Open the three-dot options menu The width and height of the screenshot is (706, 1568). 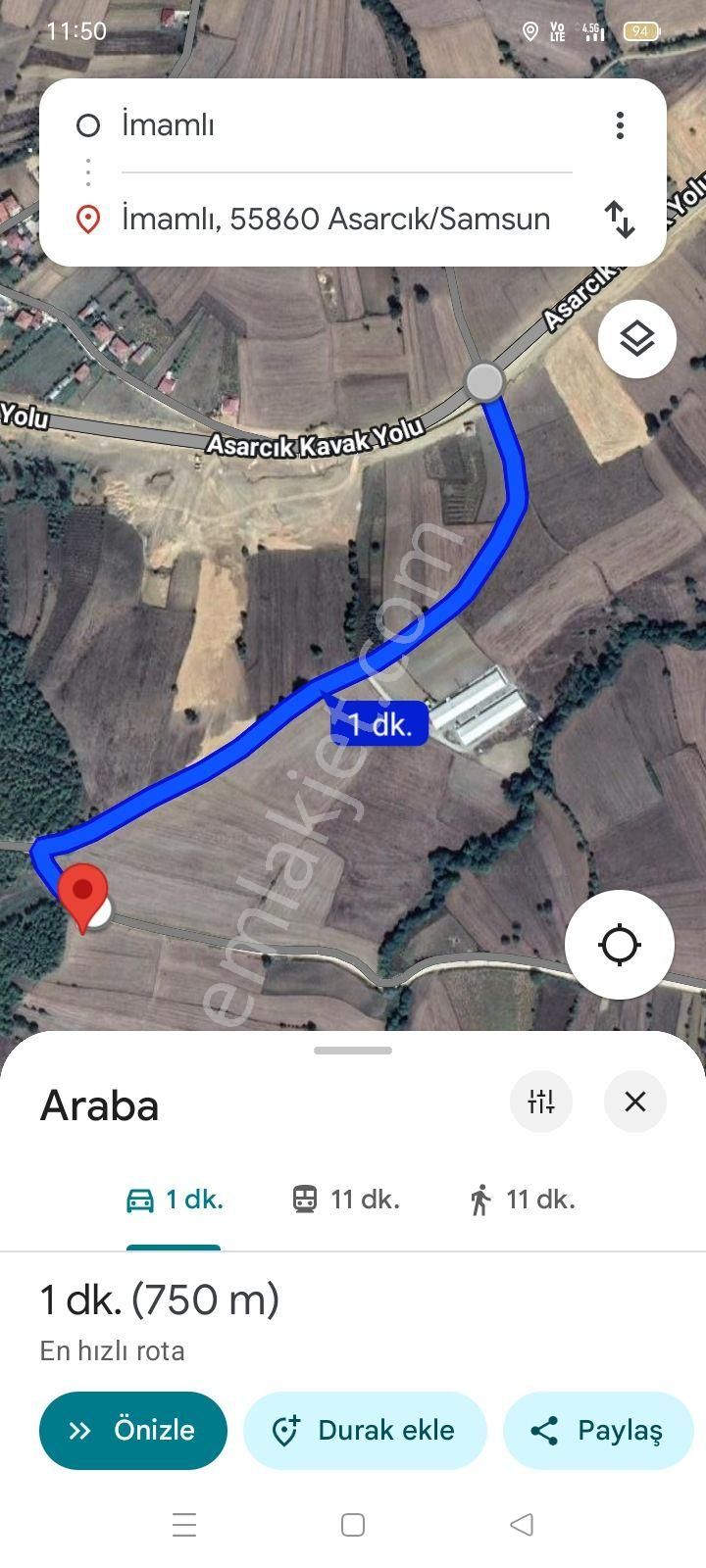coord(620,125)
